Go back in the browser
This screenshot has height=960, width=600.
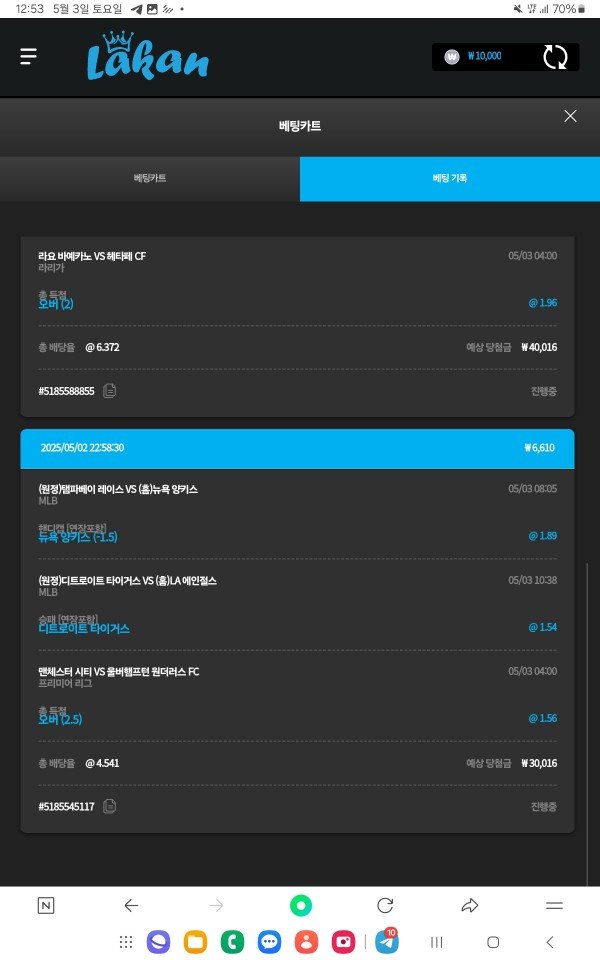tap(131, 905)
